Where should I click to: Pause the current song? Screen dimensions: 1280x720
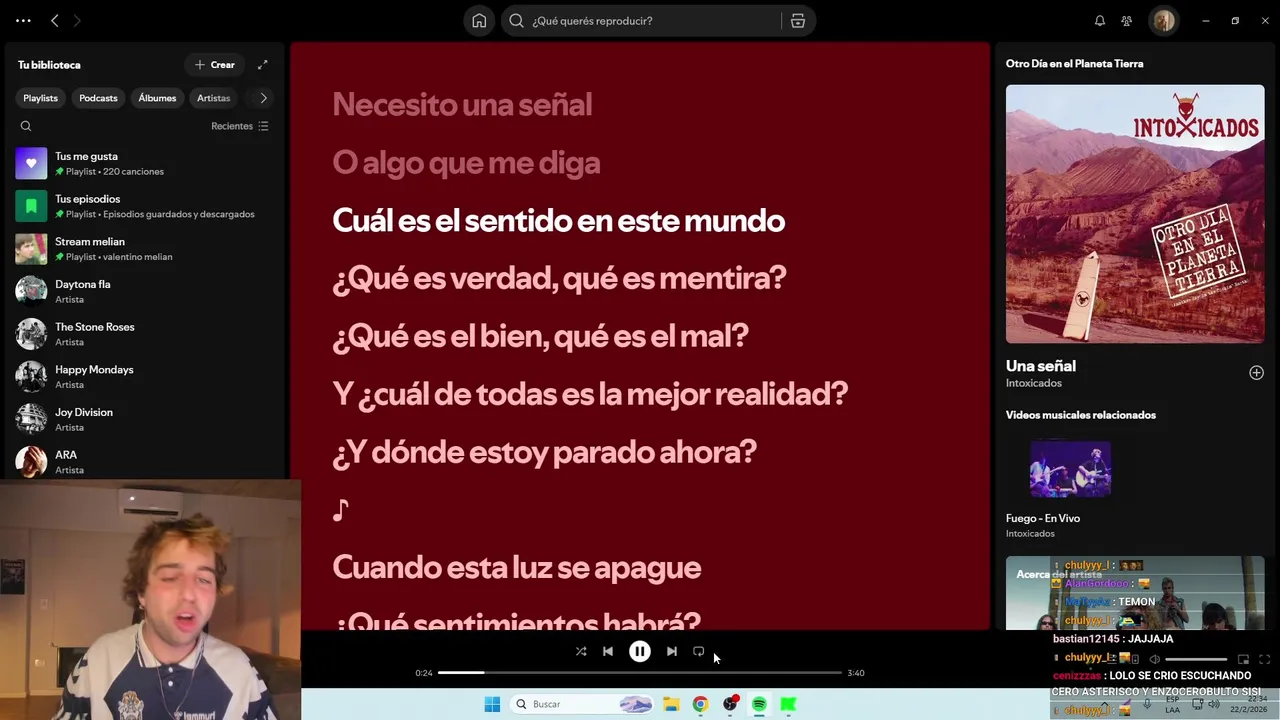coord(639,652)
